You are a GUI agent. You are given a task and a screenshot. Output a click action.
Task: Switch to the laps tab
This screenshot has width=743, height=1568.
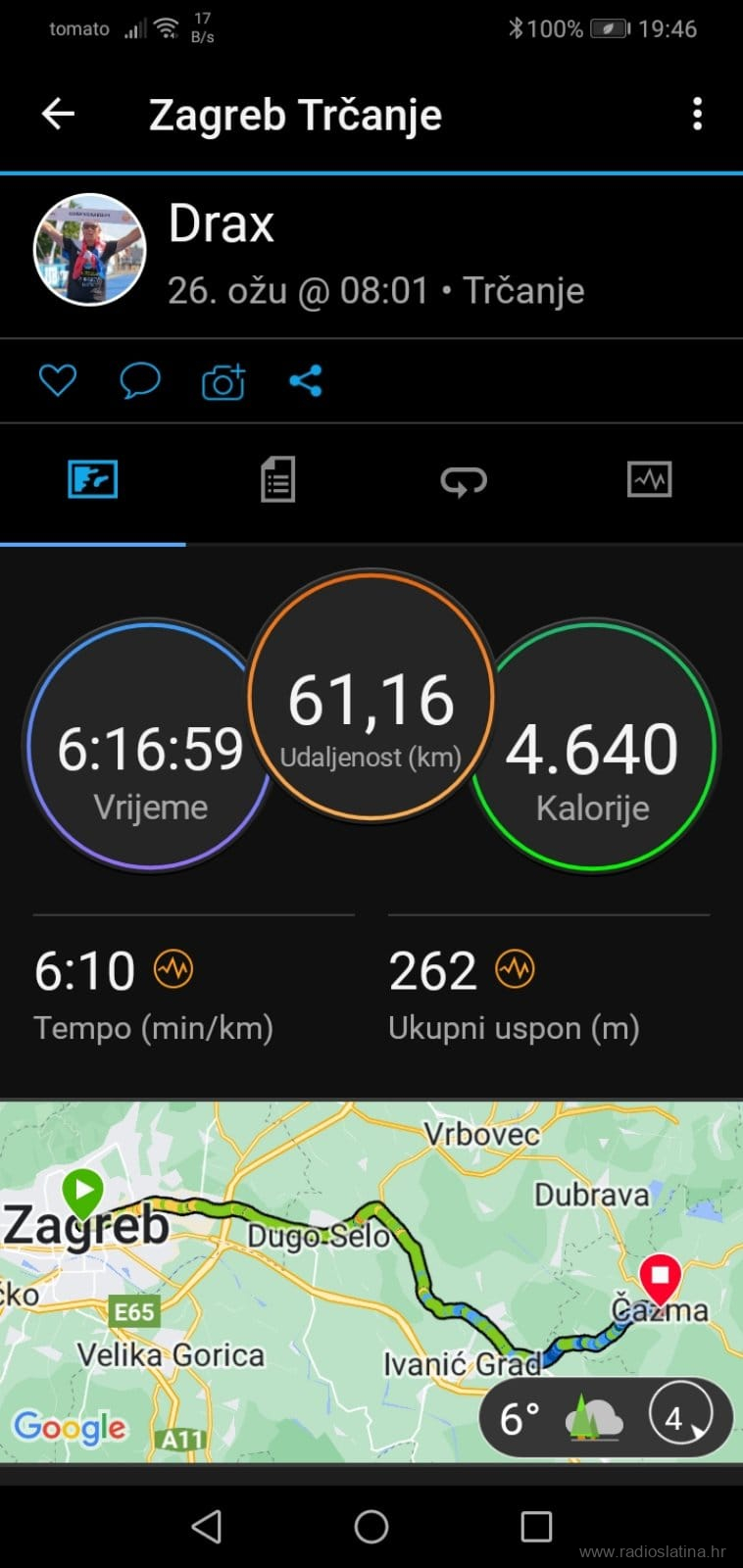click(x=464, y=480)
